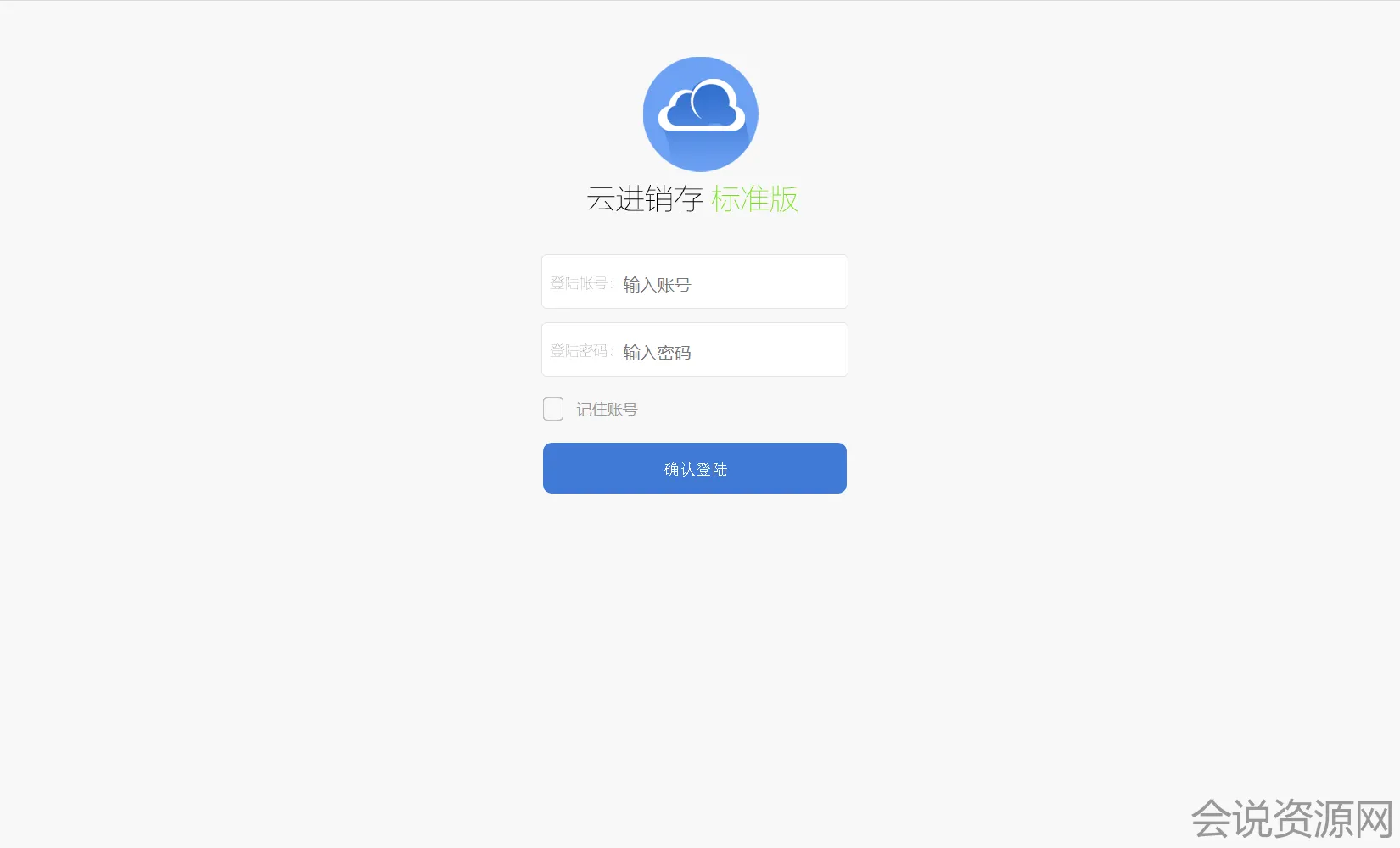Focus the 登陆密码 password field

[x=730, y=351]
